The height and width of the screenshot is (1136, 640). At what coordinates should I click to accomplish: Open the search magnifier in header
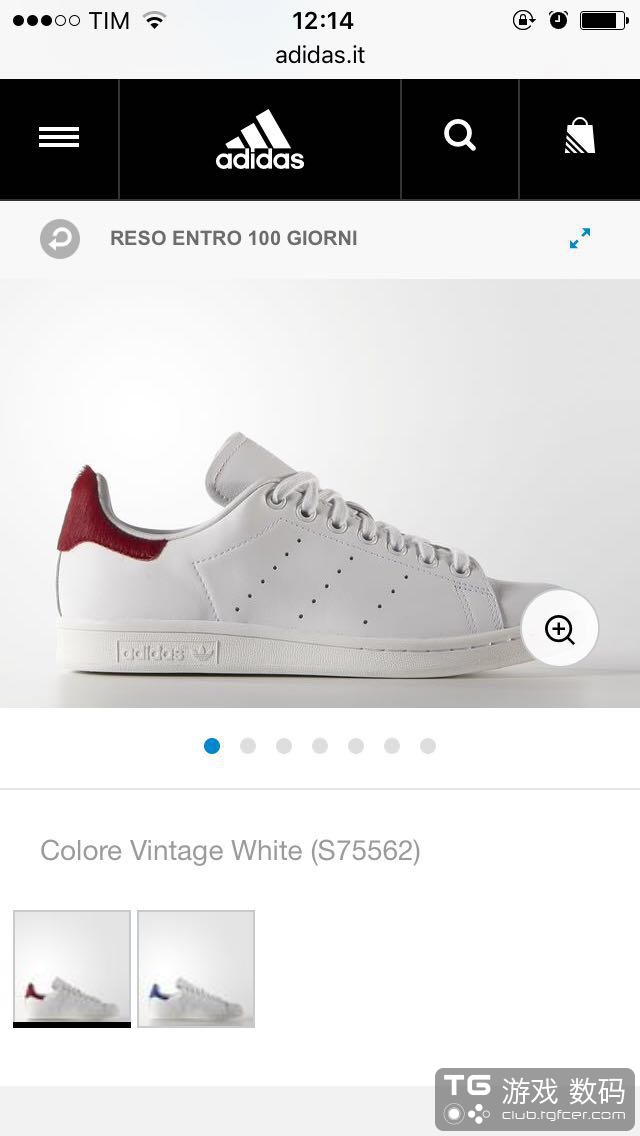tap(460, 136)
